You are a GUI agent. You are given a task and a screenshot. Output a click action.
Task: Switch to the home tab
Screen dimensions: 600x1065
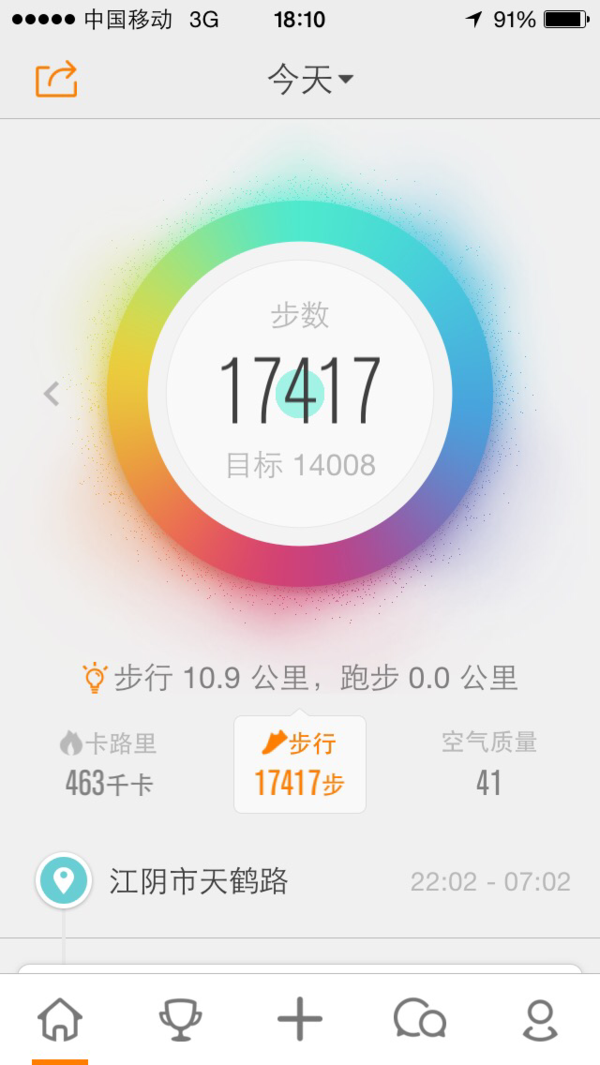coord(60,1019)
